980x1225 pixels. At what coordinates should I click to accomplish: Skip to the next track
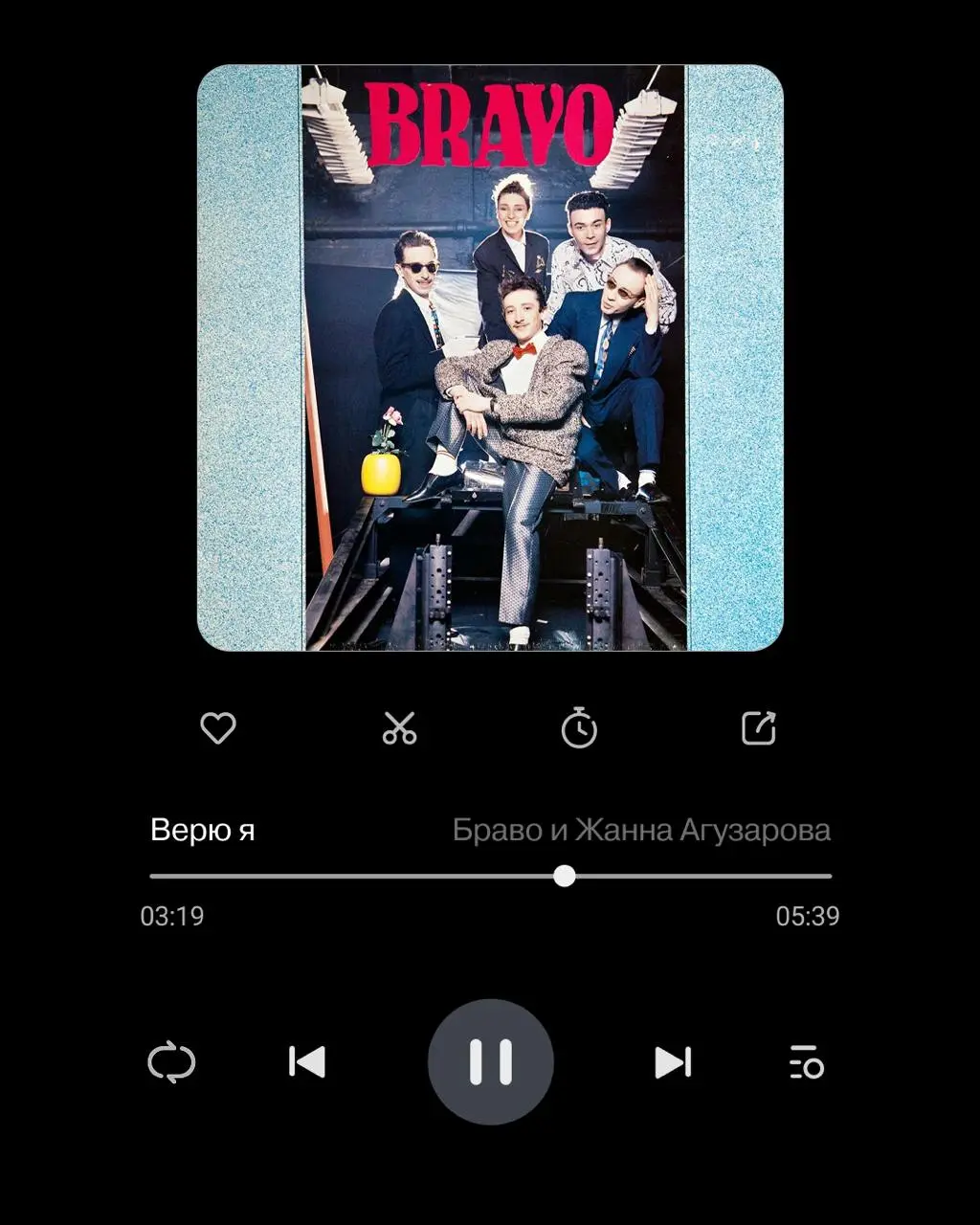[x=673, y=1062]
